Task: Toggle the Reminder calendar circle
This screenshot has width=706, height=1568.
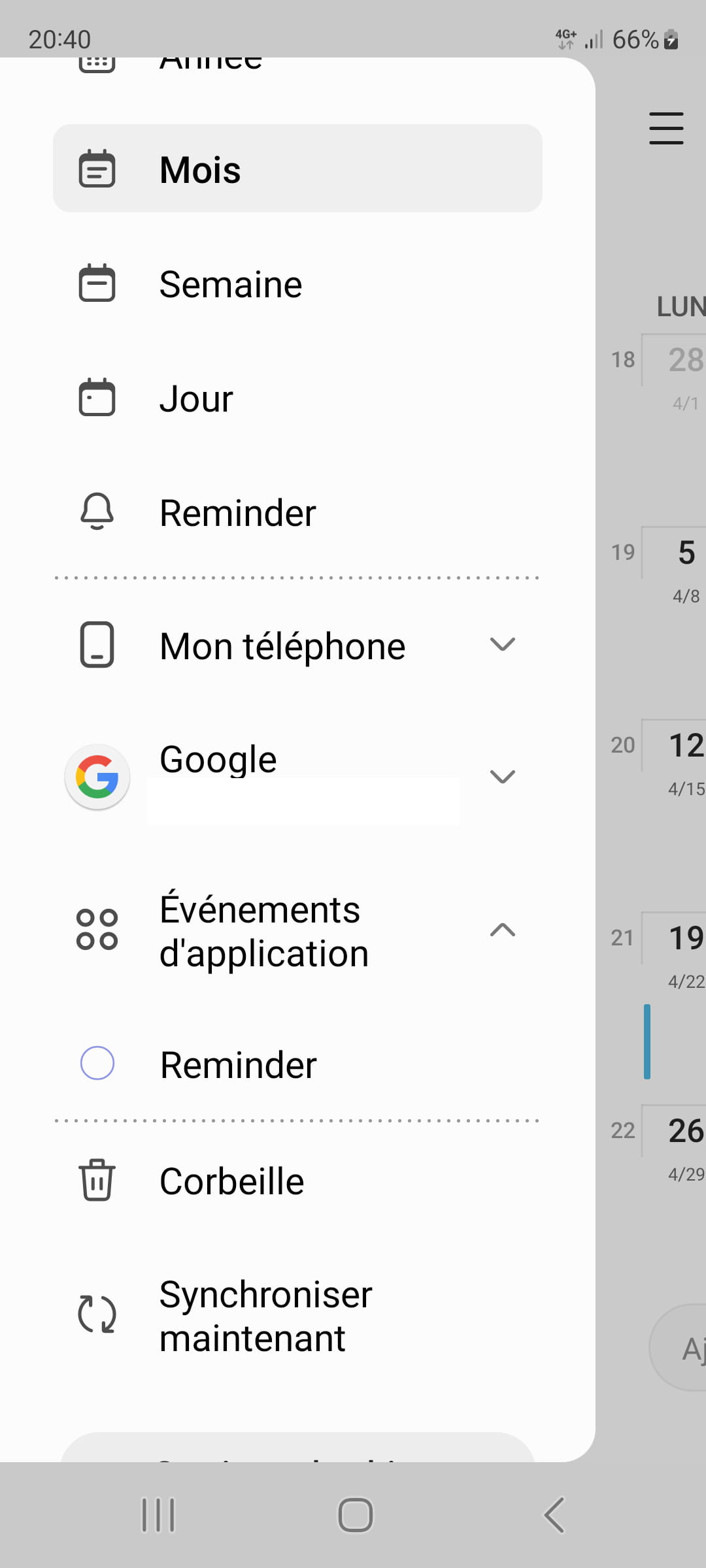Action: pyautogui.click(x=97, y=1063)
